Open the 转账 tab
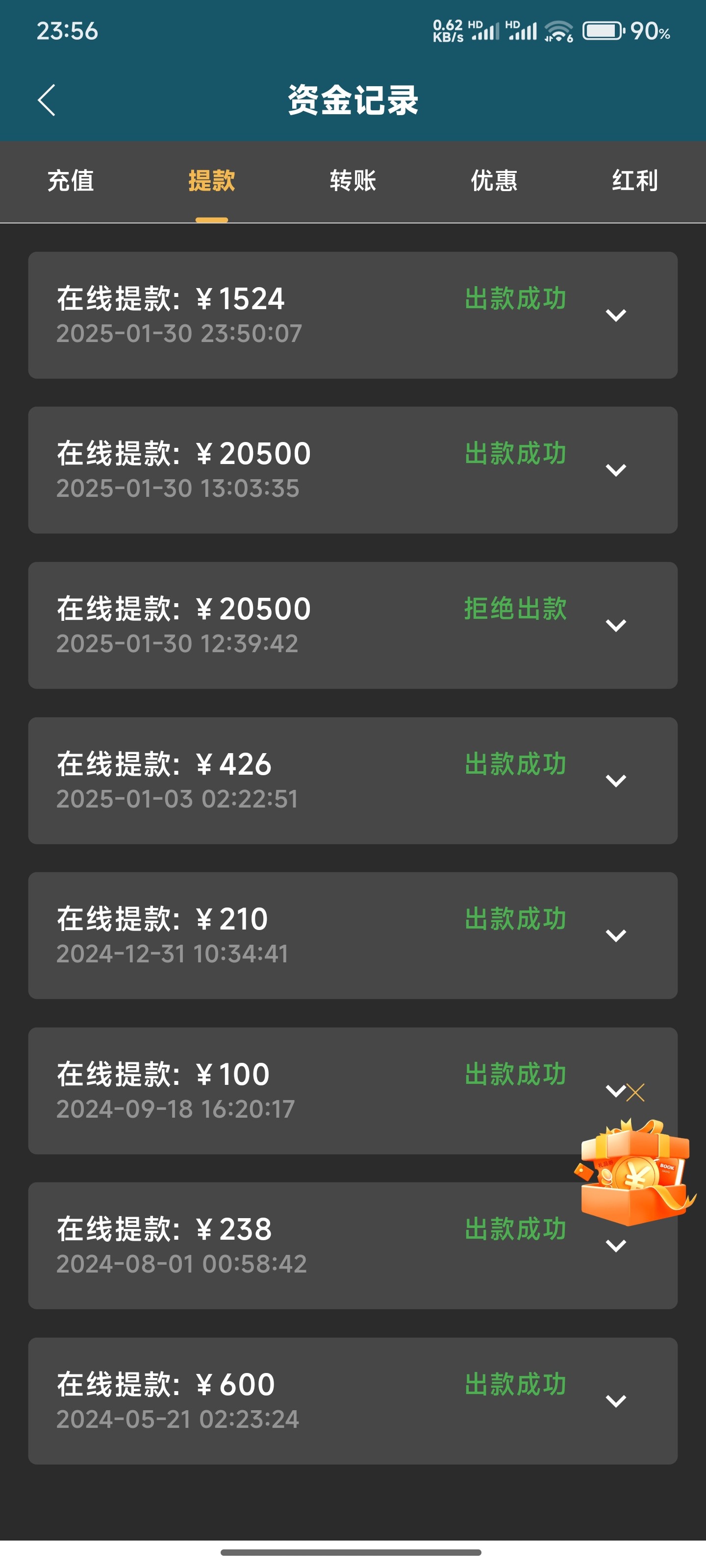Image resolution: width=706 pixels, height=1568 pixels. [353, 181]
